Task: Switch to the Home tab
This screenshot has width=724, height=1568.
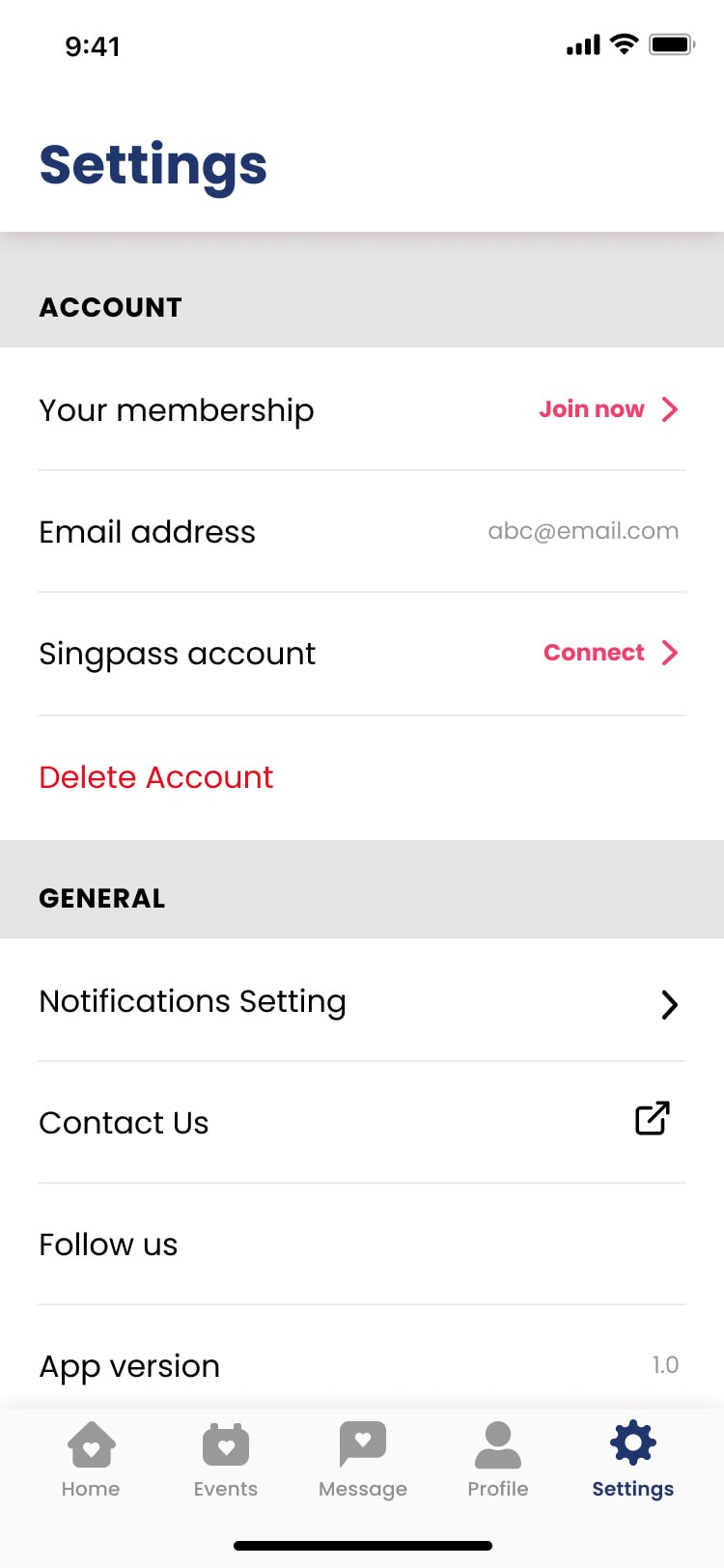Action: coord(91,1460)
